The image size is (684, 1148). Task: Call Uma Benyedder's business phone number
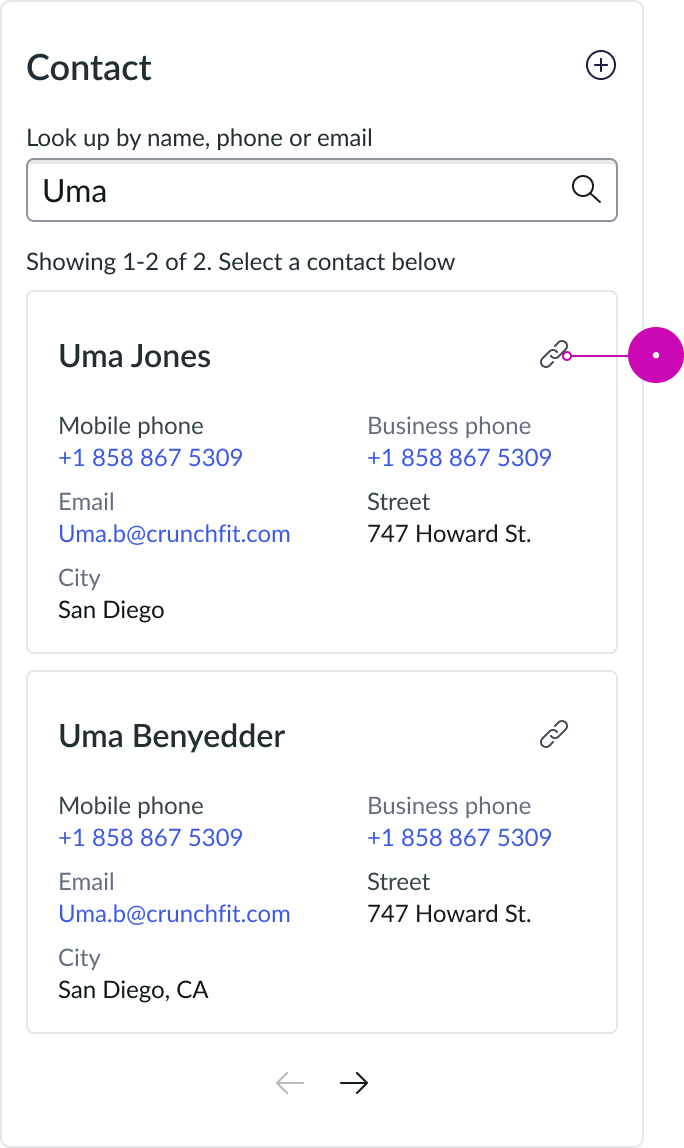(459, 838)
